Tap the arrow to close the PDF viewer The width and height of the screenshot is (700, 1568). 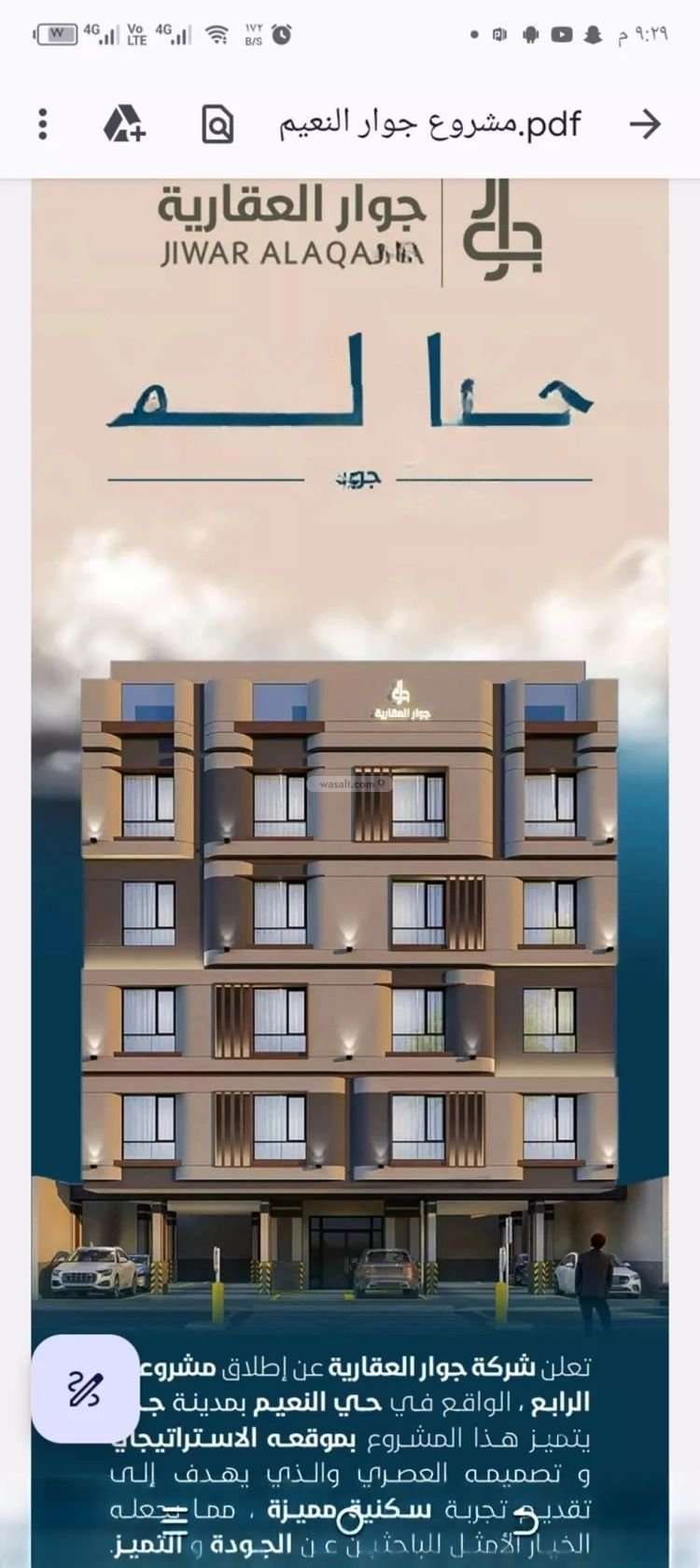(645, 123)
